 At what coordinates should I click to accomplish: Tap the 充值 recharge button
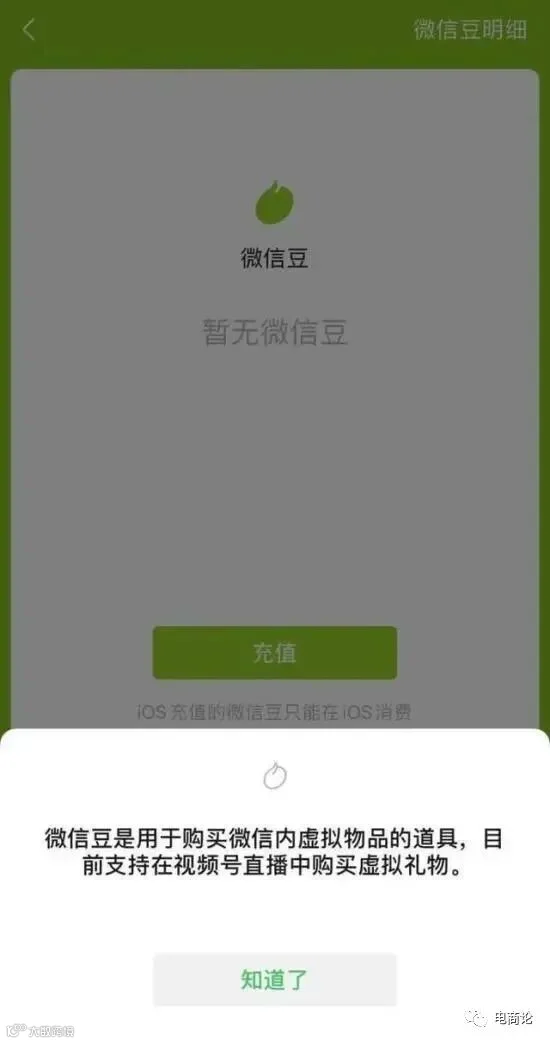tap(275, 653)
